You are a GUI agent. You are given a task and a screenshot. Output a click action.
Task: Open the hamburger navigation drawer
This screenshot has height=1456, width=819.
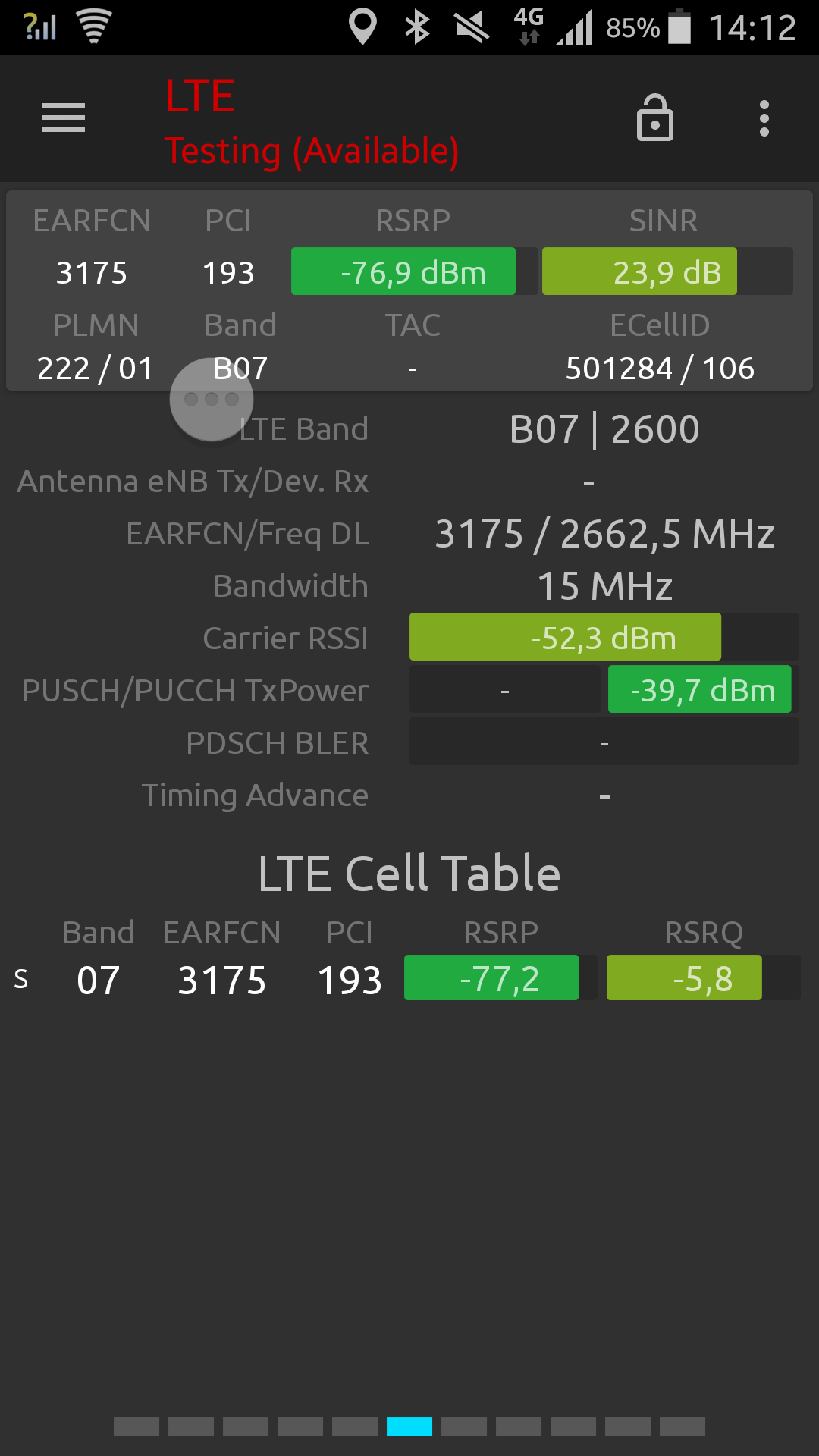click(64, 118)
